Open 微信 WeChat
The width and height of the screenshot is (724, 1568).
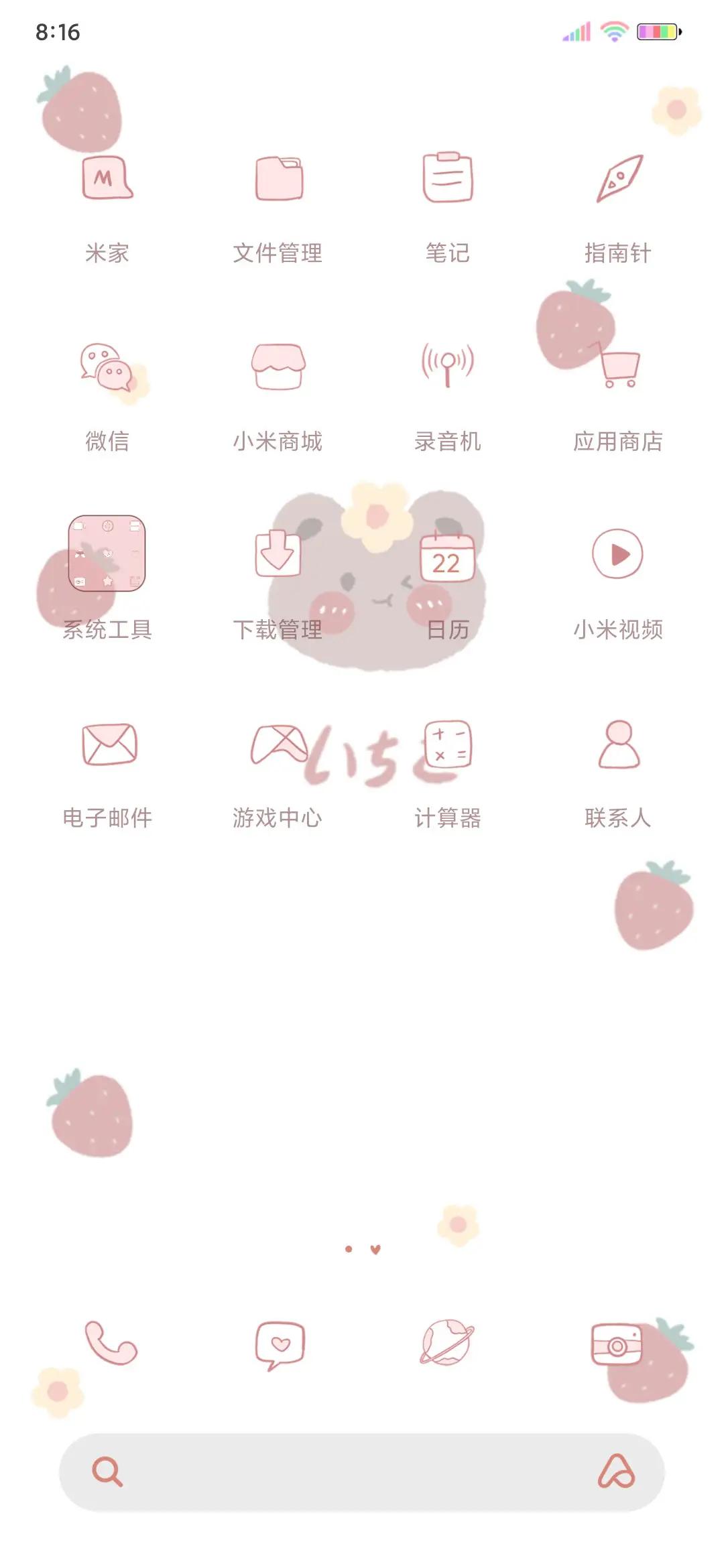(x=107, y=367)
